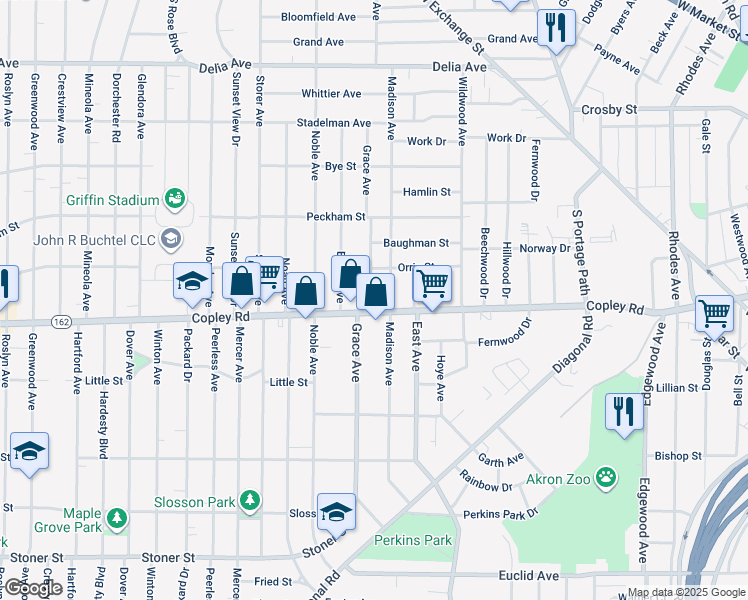Open the school pin near Packard Dr
Screen dimensions: 748x600
pos(192,283)
